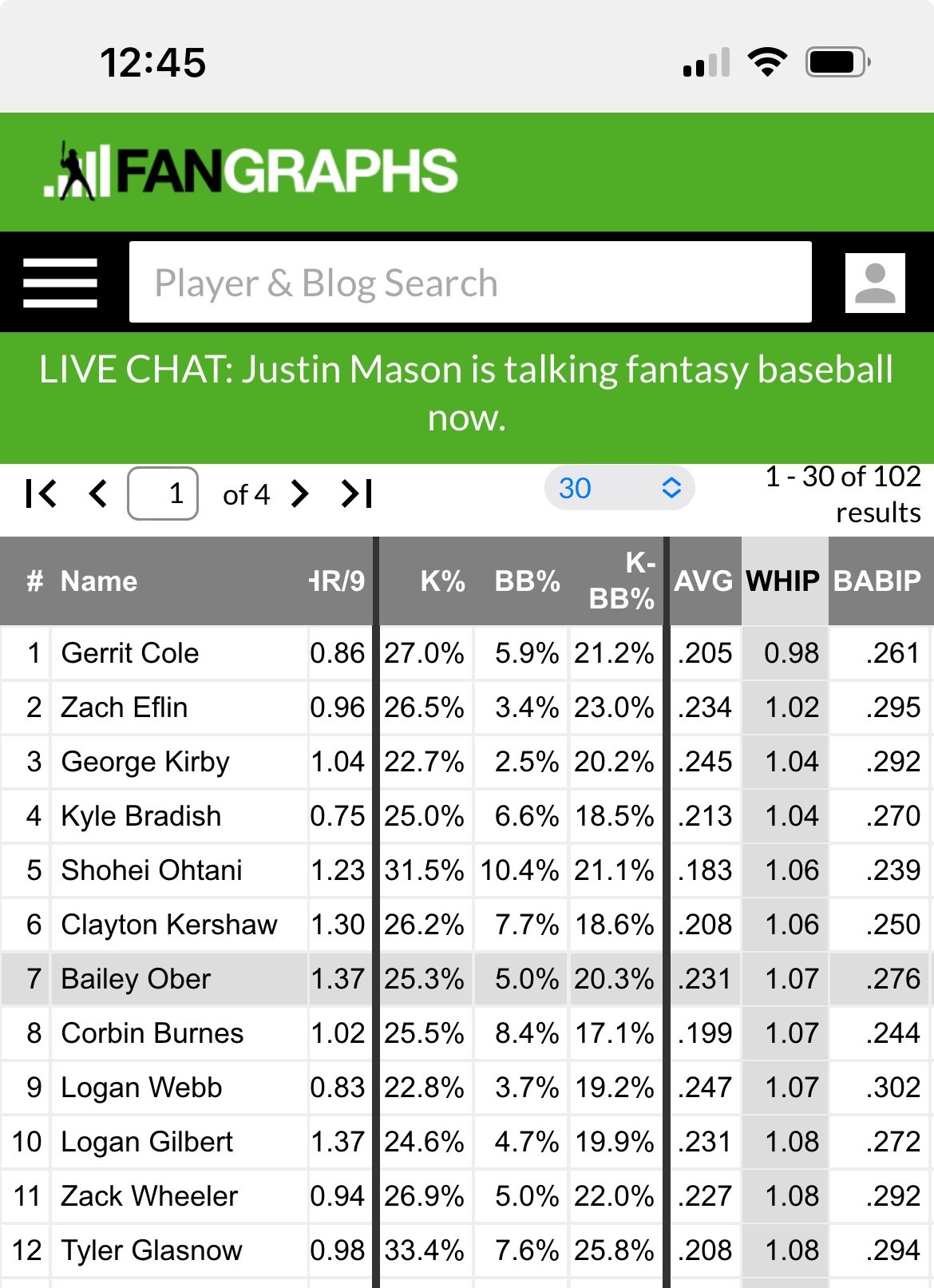Edit the page number field

coord(163,493)
